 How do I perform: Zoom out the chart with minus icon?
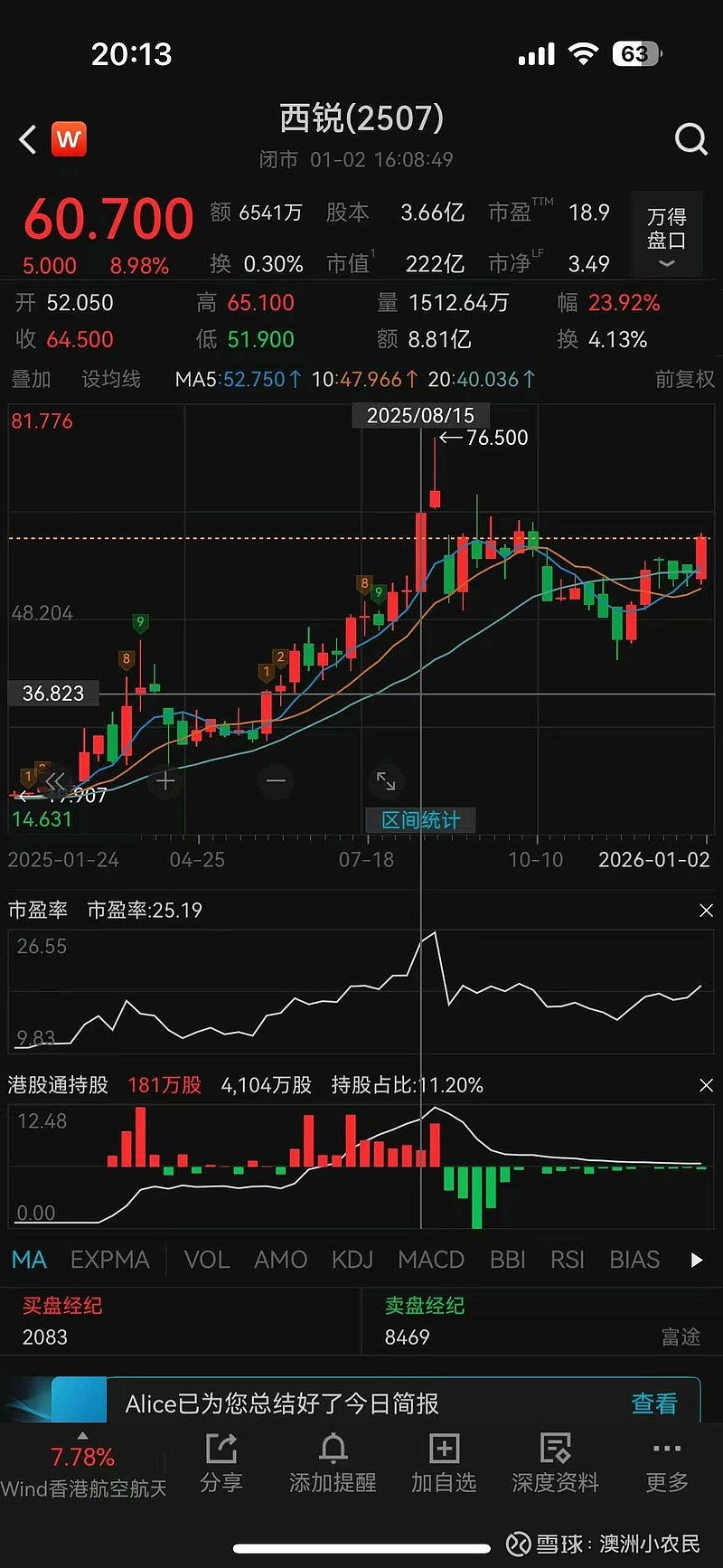[276, 780]
